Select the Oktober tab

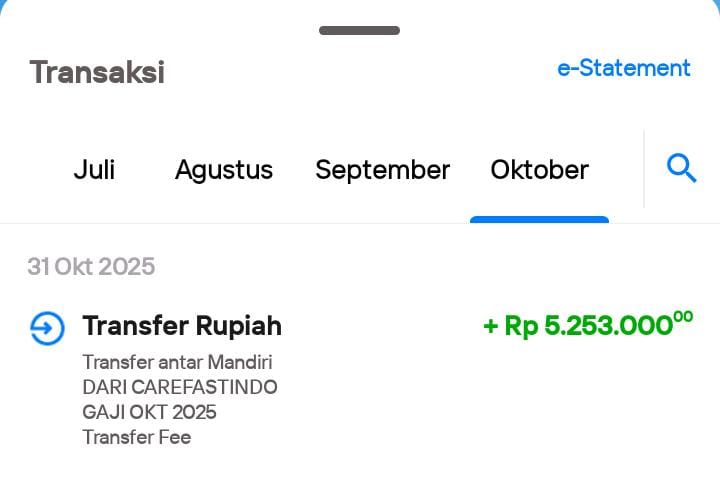[x=539, y=170]
